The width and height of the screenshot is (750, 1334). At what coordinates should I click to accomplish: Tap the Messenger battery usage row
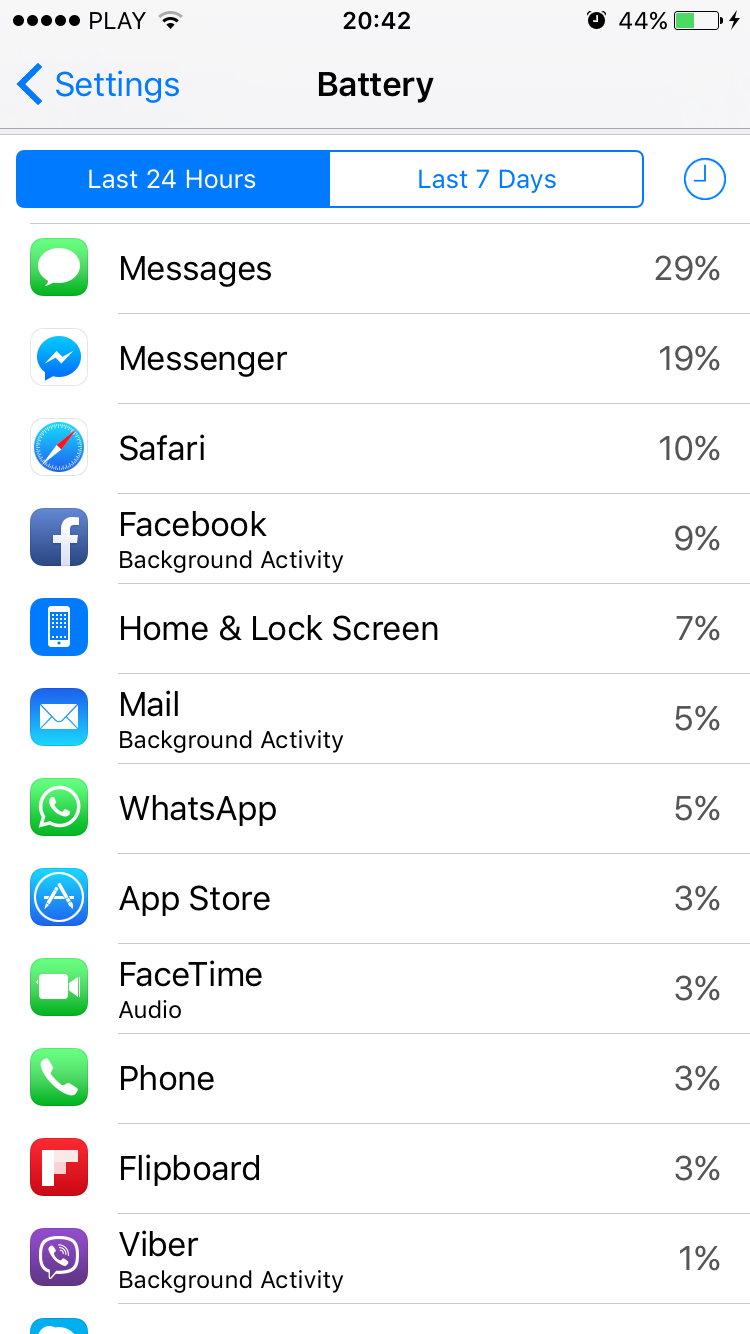[x=375, y=358]
